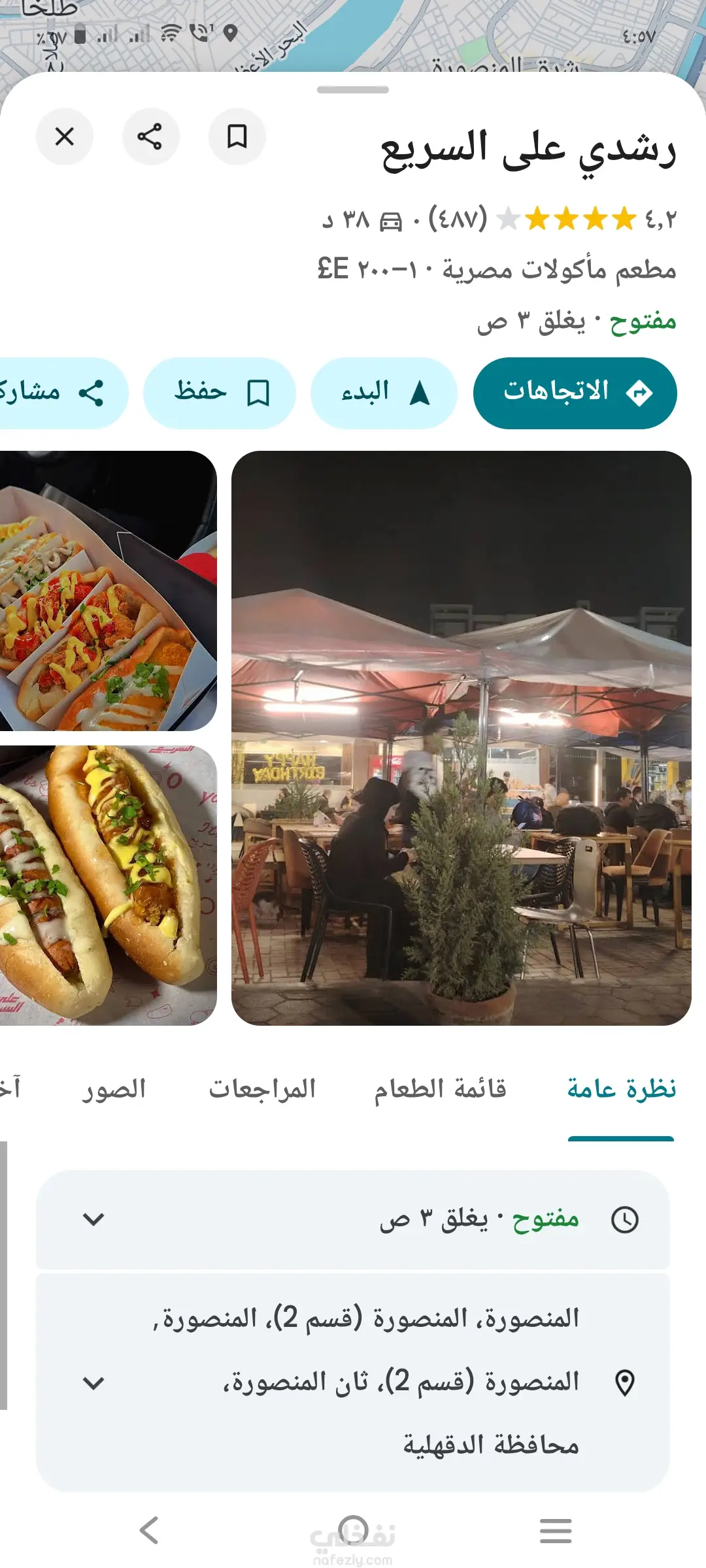706x1568 pixels.
Task: Open recent apps from the navigation bar
Action: (x=556, y=1530)
